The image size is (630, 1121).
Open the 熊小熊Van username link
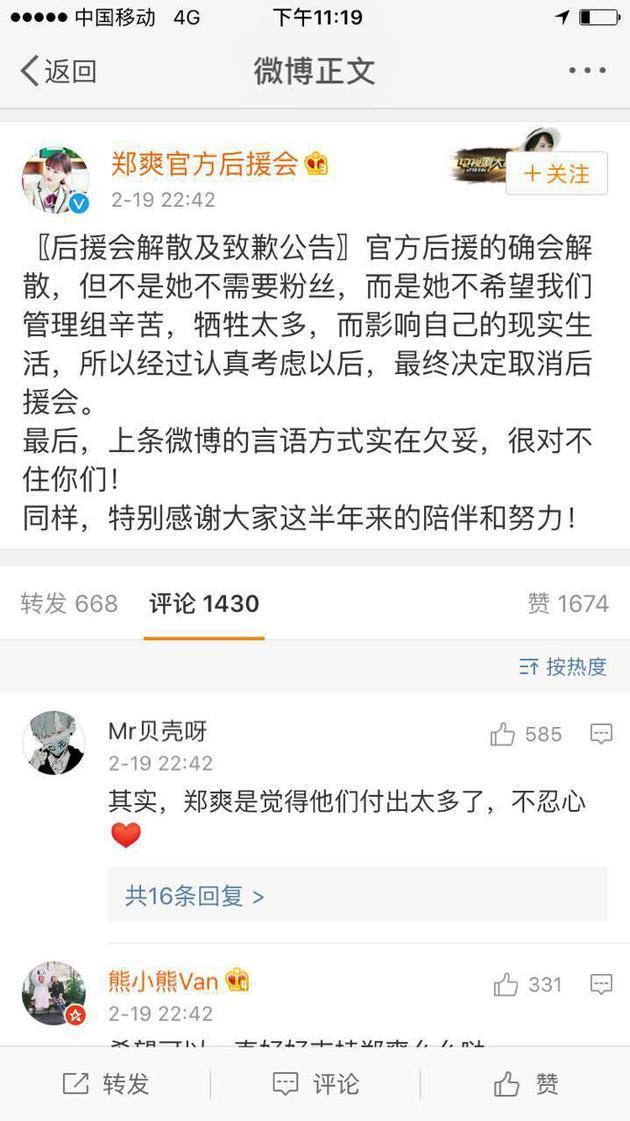click(163, 981)
